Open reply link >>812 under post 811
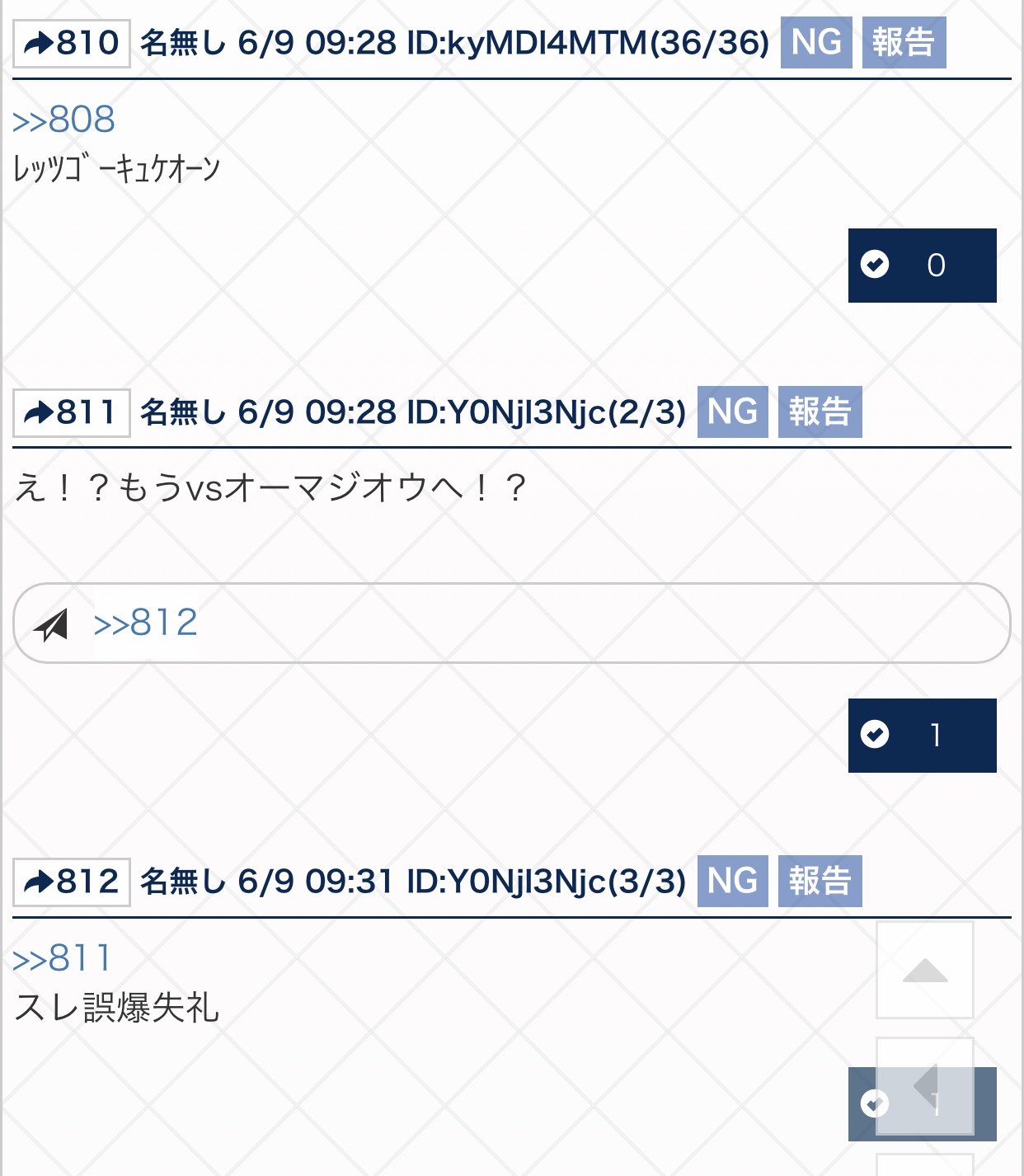Viewport: 1024px width, 1176px height. [x=146, y=623]
